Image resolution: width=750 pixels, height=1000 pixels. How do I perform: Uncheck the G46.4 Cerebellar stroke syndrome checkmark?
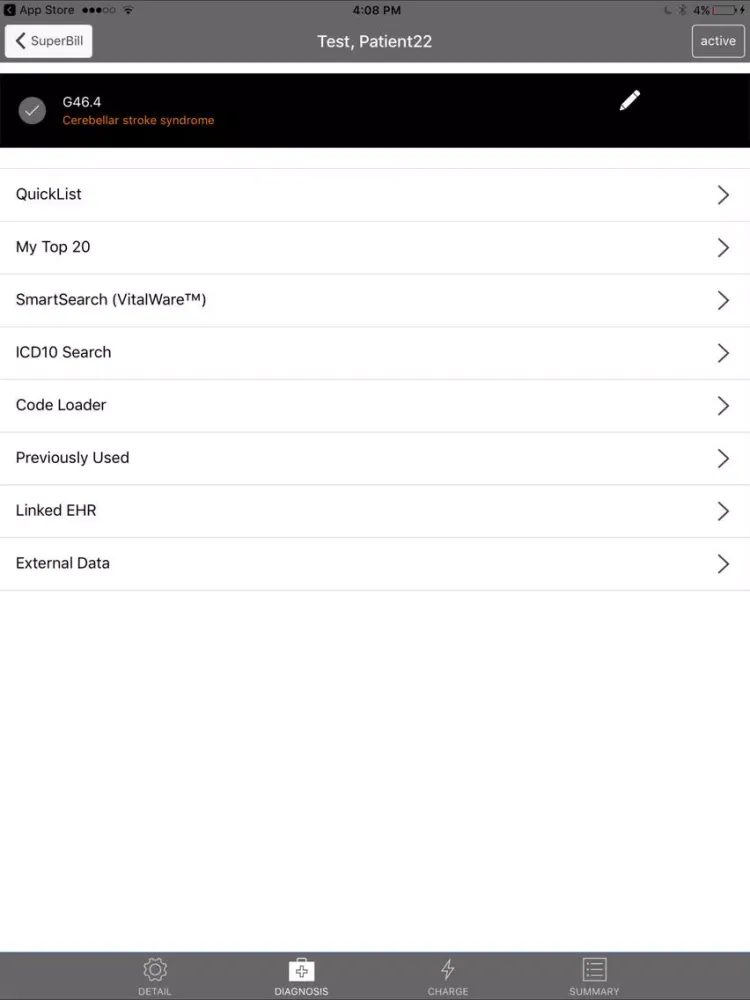(x=32, y=110)
